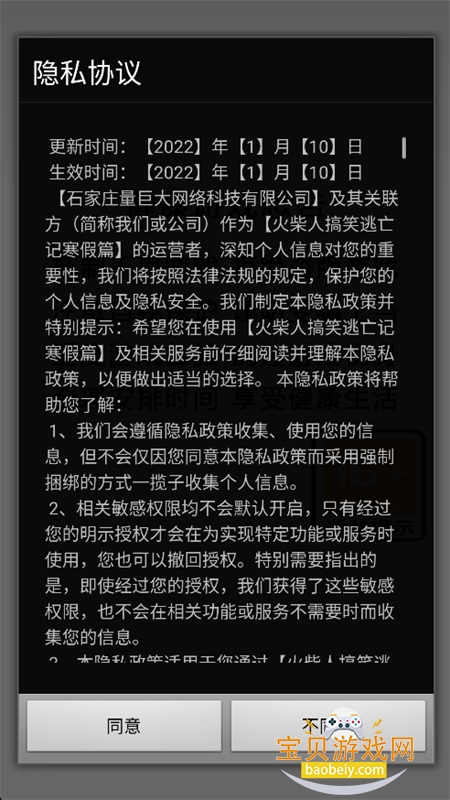Image resolution: width=450 pixels, height=800 pixels.
Task: Tap 同意 to accept the privacy agreement
Action: coord(124,726)
